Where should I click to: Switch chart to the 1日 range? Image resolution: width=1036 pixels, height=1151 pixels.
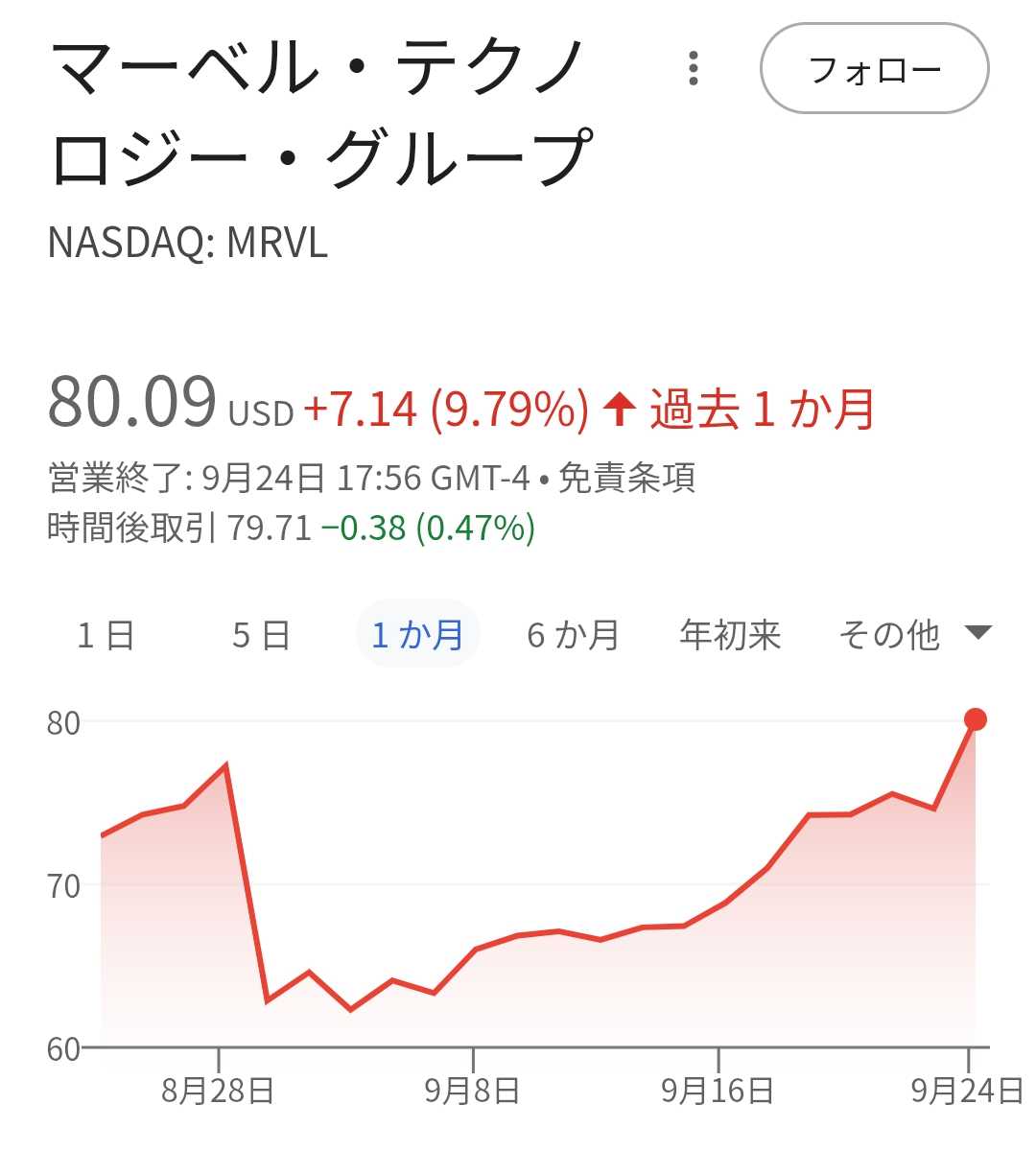(106, 635)
